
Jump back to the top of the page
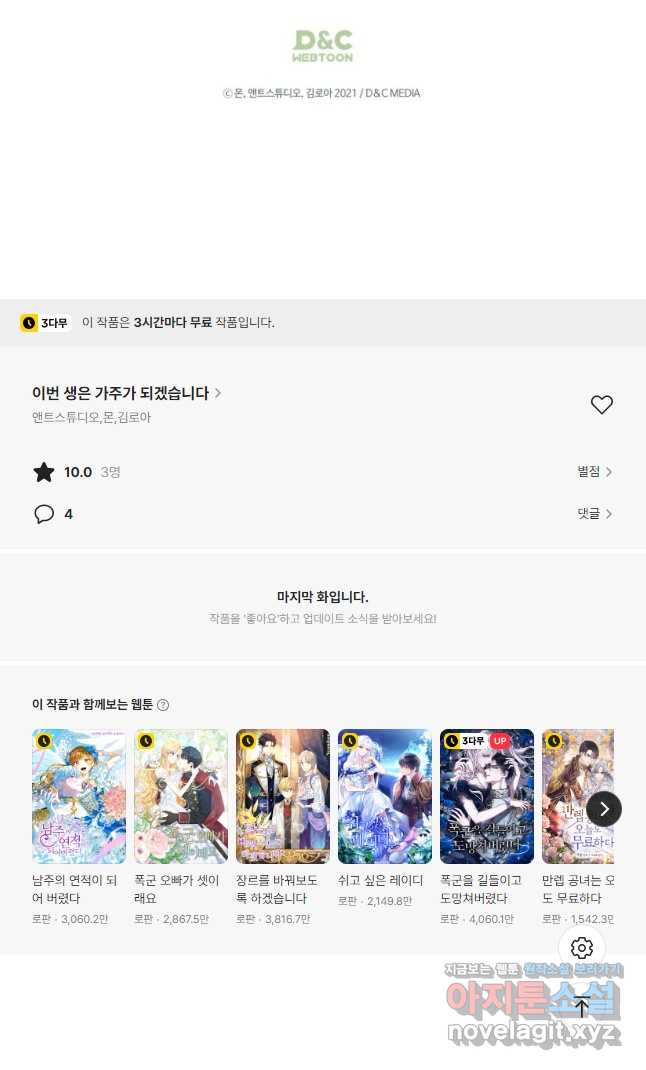coord(582,1008)
